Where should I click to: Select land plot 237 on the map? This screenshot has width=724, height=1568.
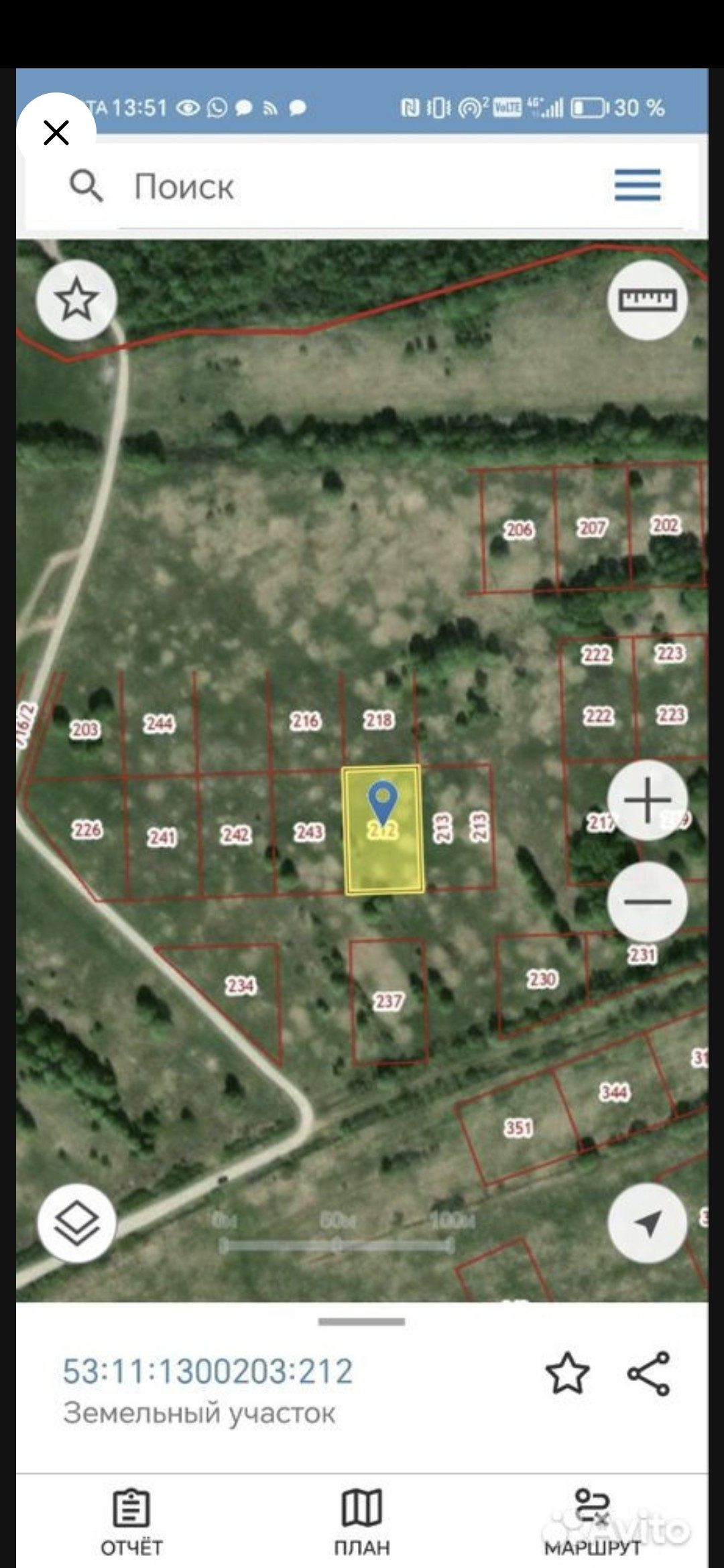(x=389, y=1001)
